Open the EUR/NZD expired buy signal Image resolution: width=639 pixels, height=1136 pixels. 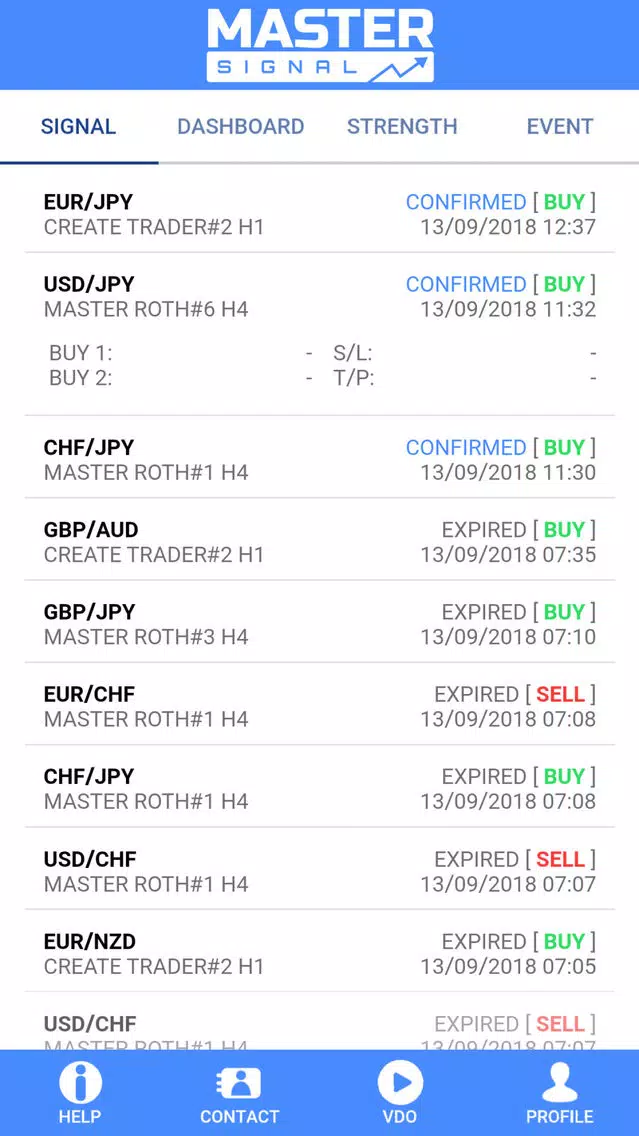(320, 953)
